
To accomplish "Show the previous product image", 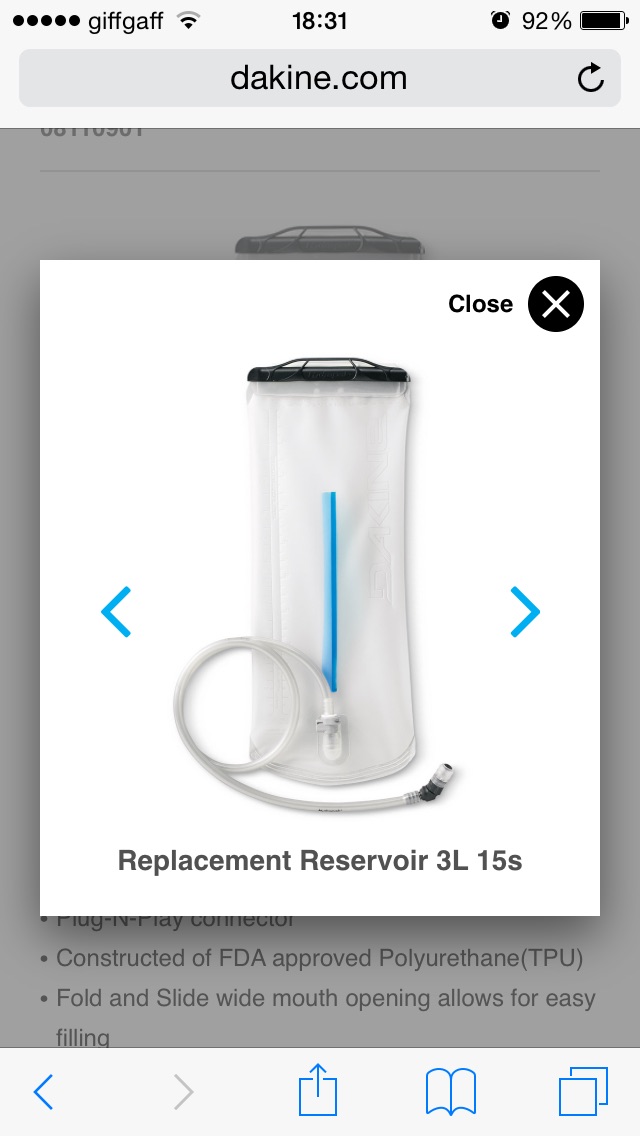I will coord(116,611).
